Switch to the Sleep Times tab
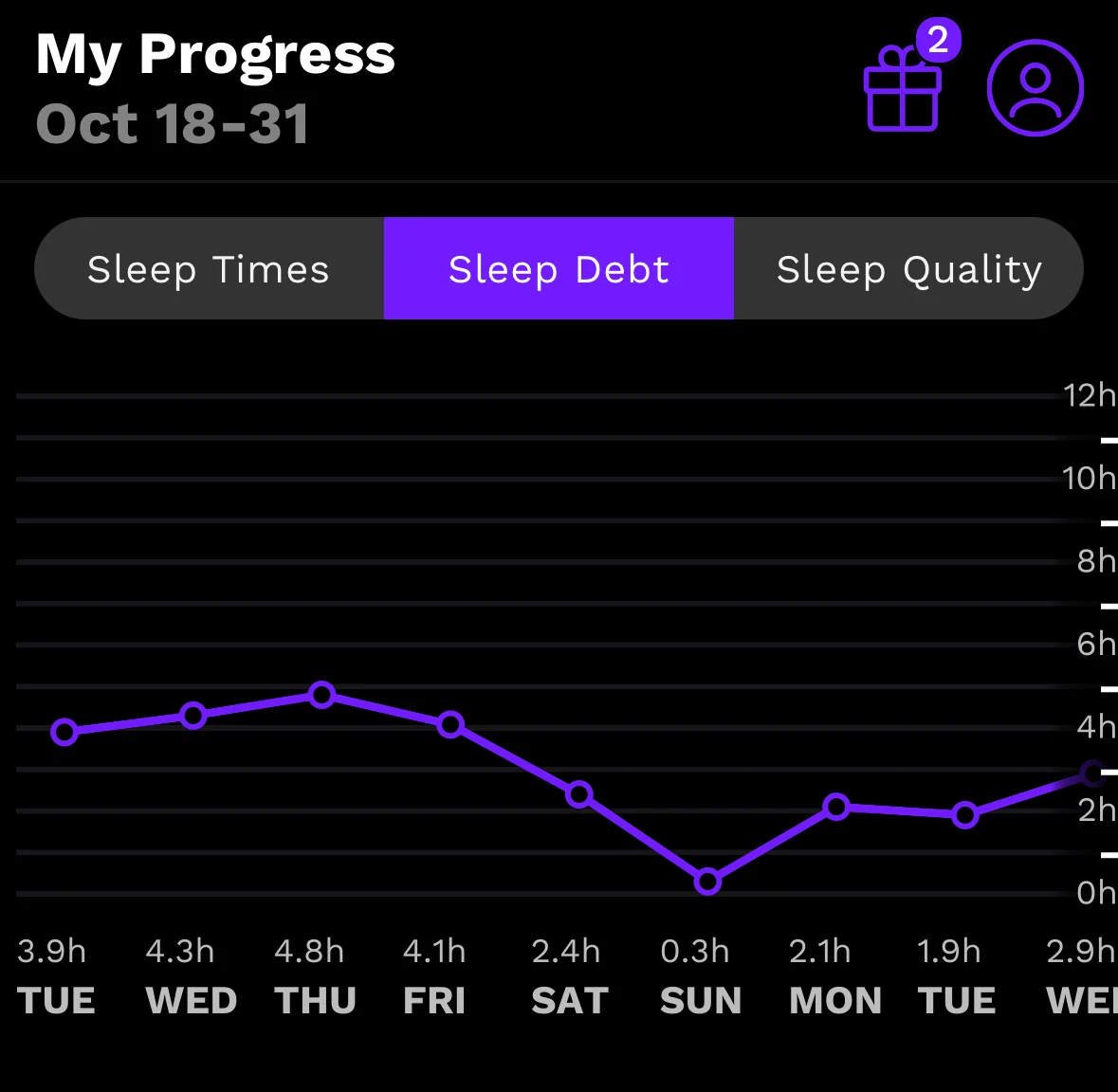Viewport: 1118px width, 1092px height. (x=209, y=269)
